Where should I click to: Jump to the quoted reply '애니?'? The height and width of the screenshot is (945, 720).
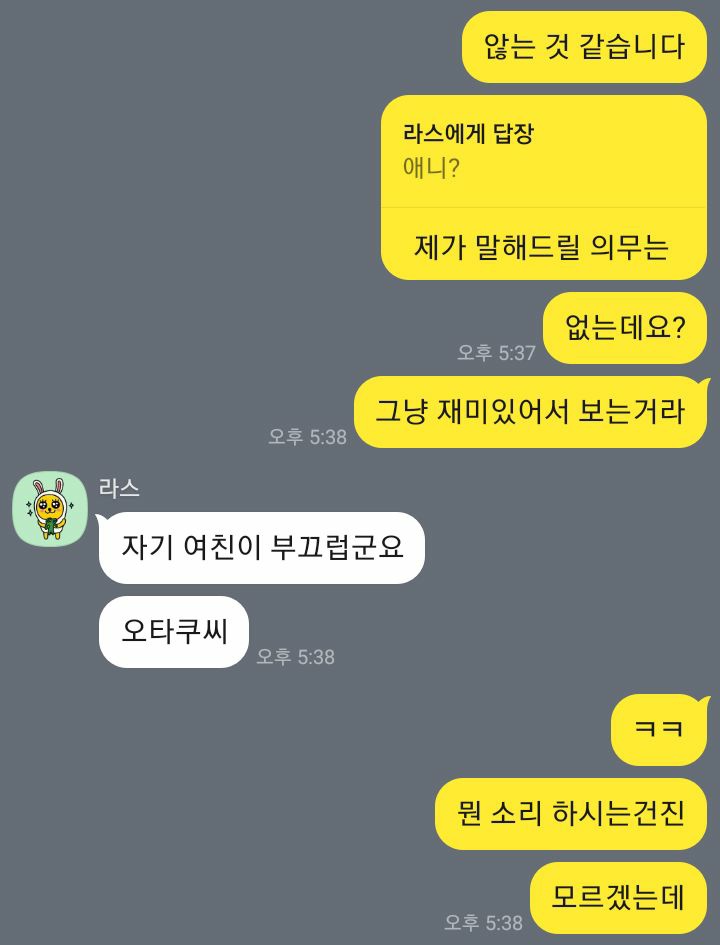coord(543,151)
